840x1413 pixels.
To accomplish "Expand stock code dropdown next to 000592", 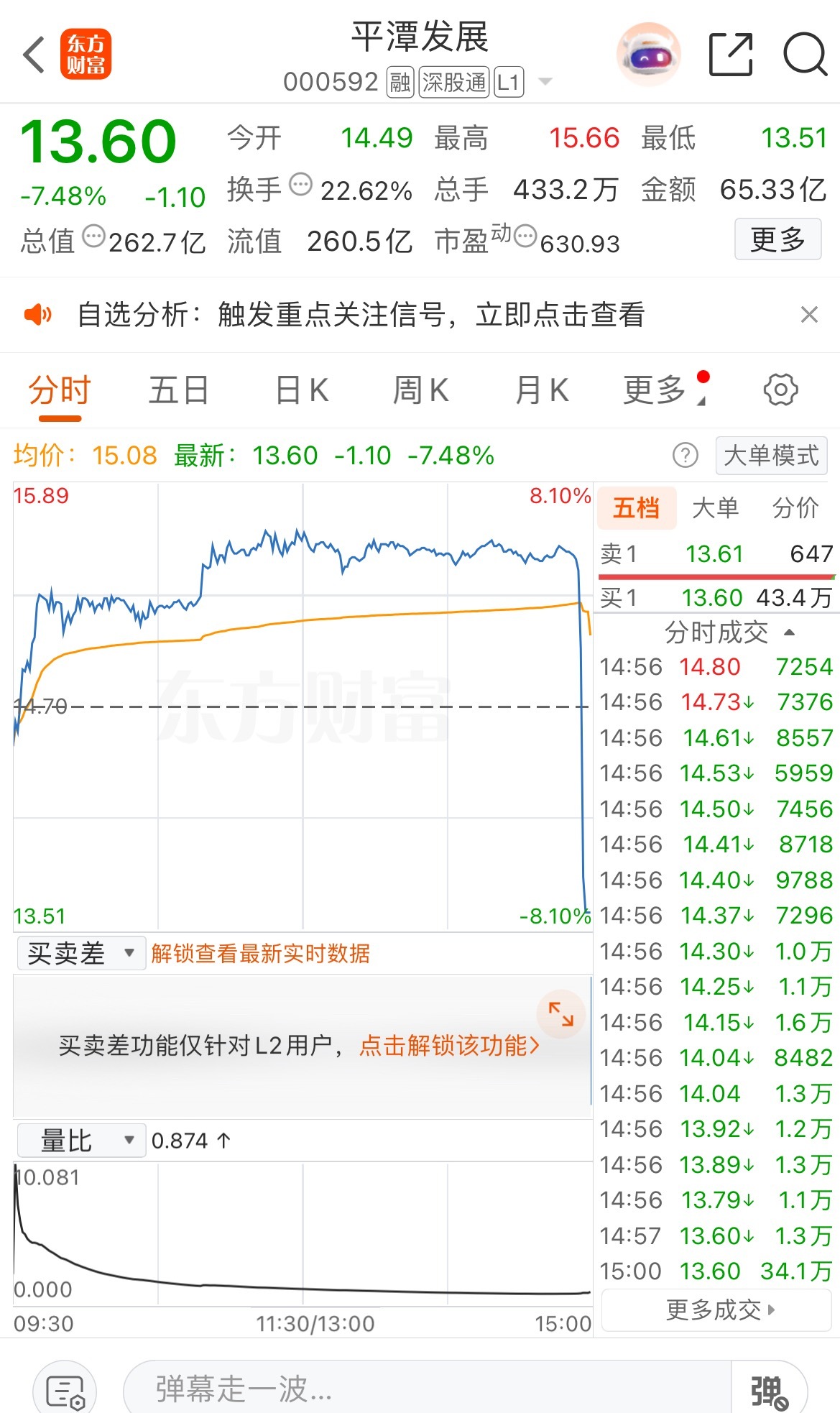I will tap(545, 81).
